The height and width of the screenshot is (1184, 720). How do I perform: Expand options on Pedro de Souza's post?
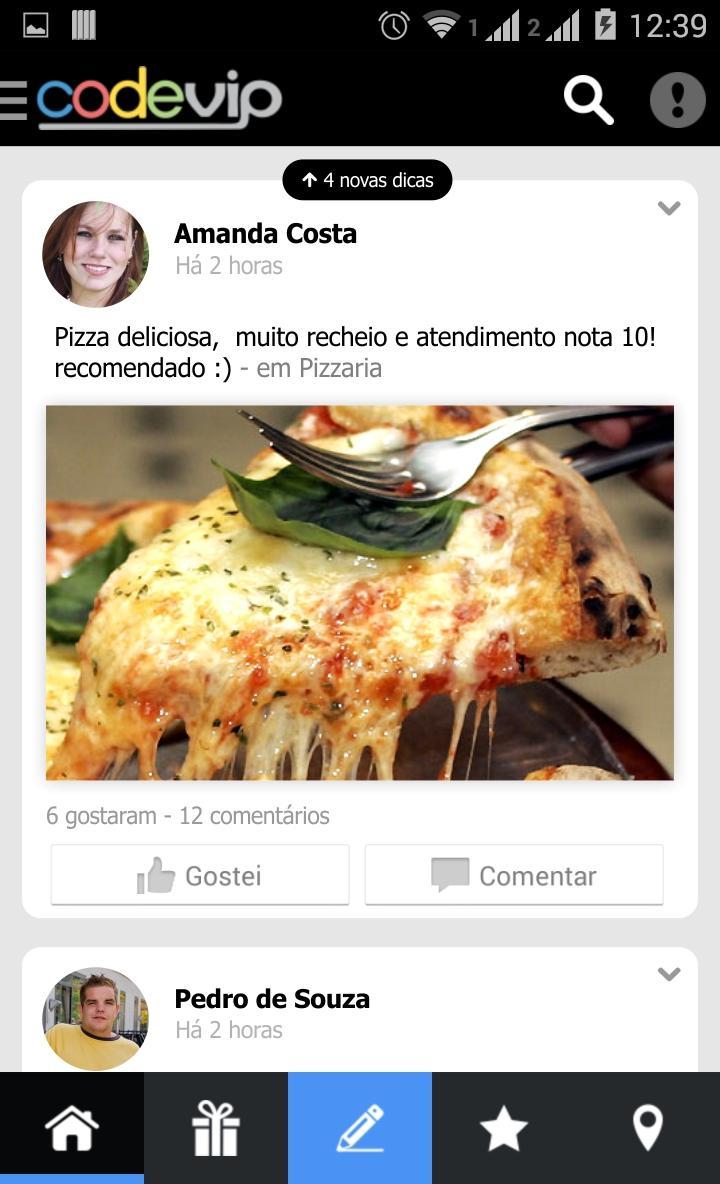pyautogui.click(x=669, y=974)
